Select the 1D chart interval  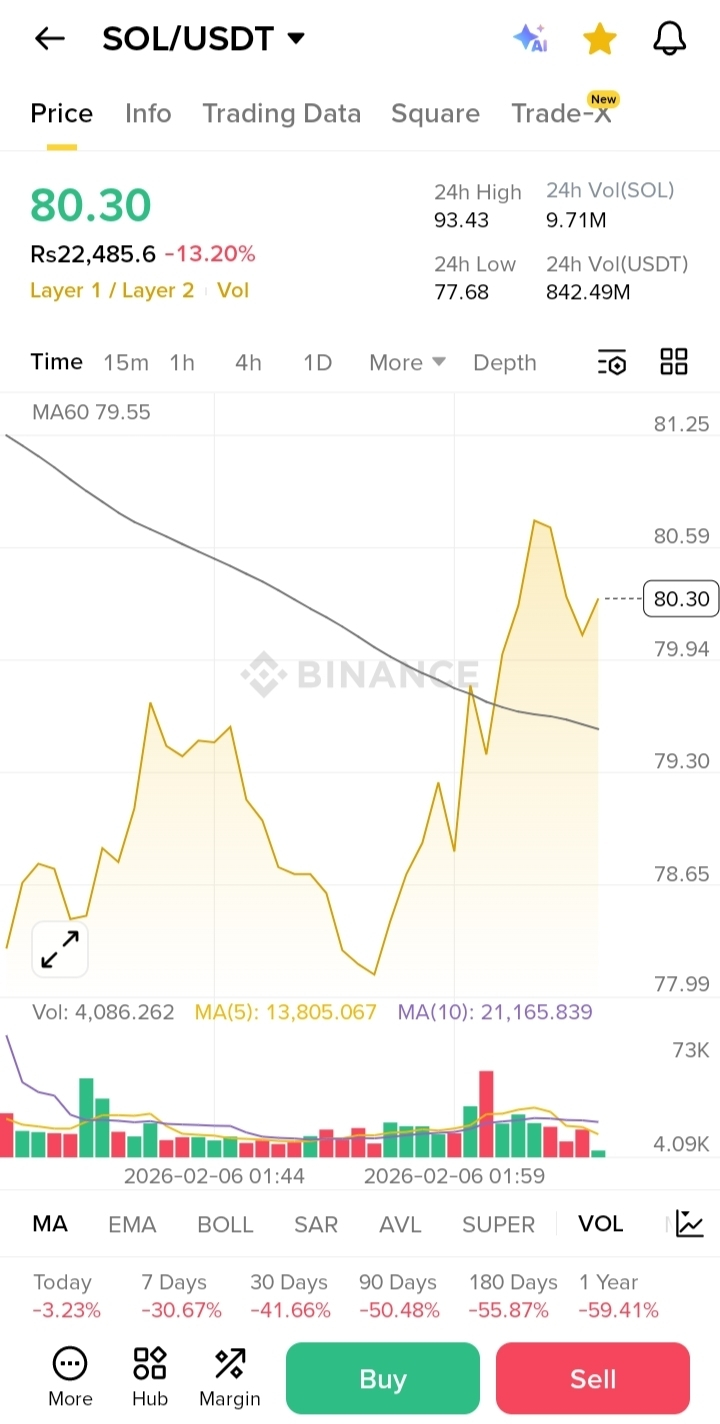pyautogui.click(x=317, y=363)
